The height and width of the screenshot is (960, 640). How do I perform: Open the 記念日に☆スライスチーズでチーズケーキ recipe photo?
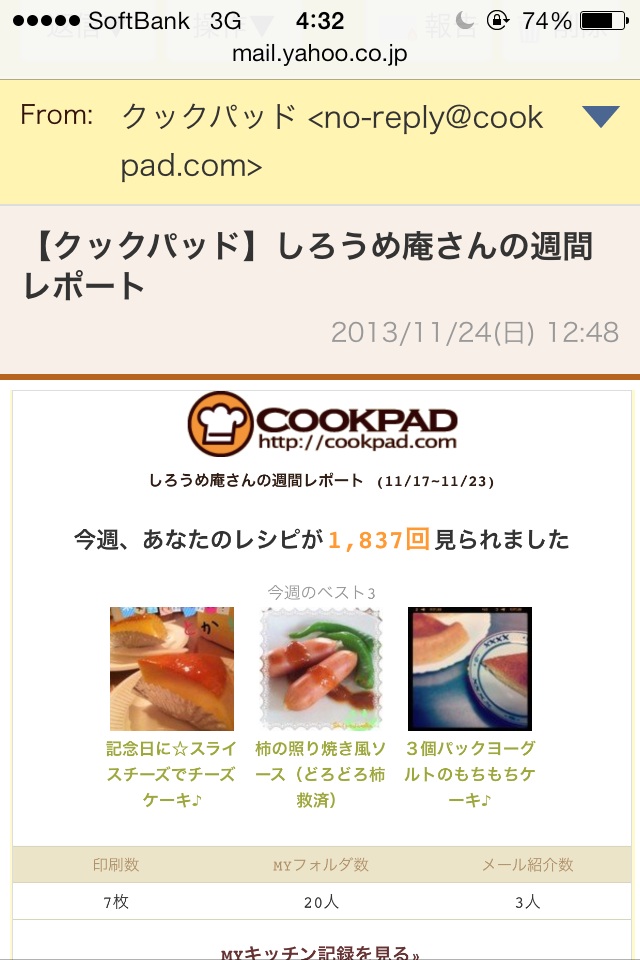click(171, 668)
